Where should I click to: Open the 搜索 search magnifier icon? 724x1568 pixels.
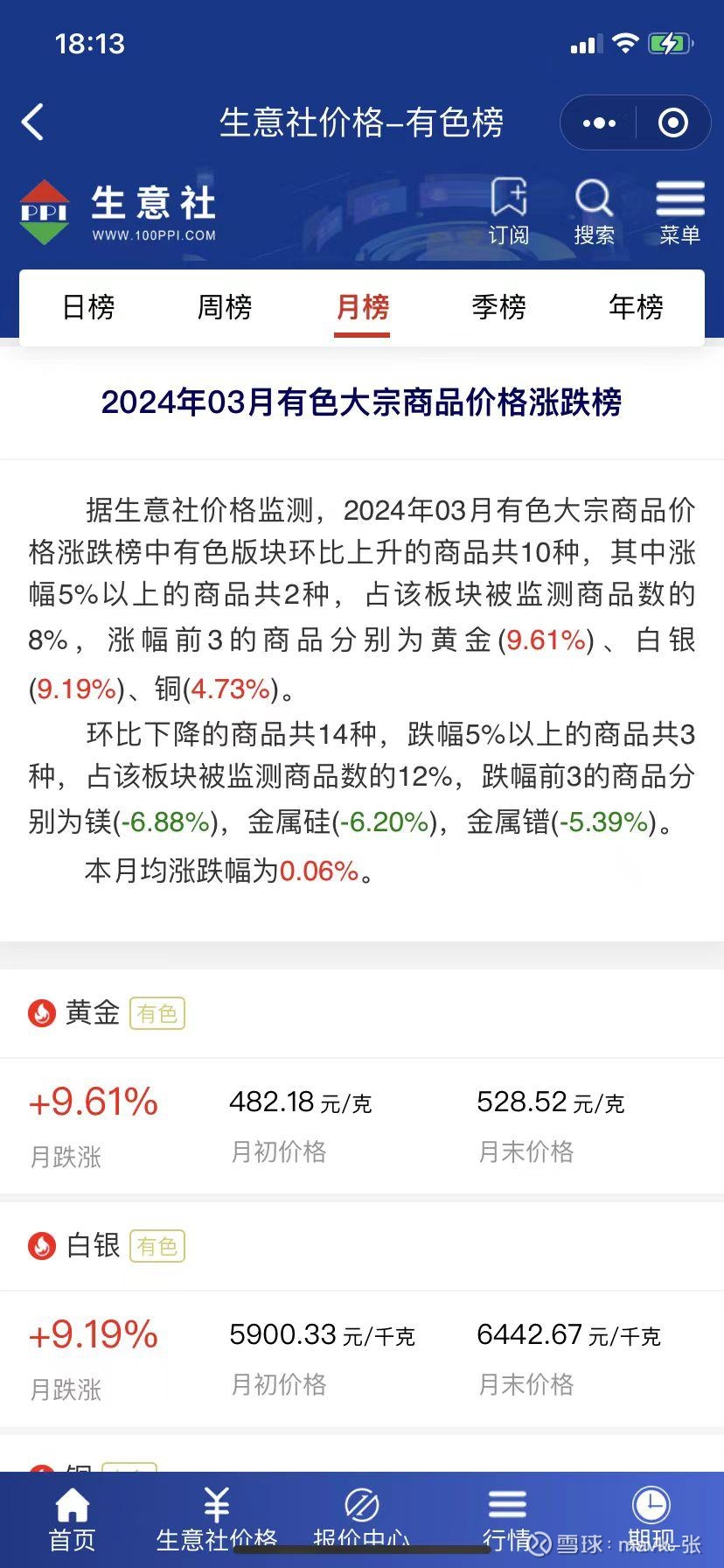[595, 201]
